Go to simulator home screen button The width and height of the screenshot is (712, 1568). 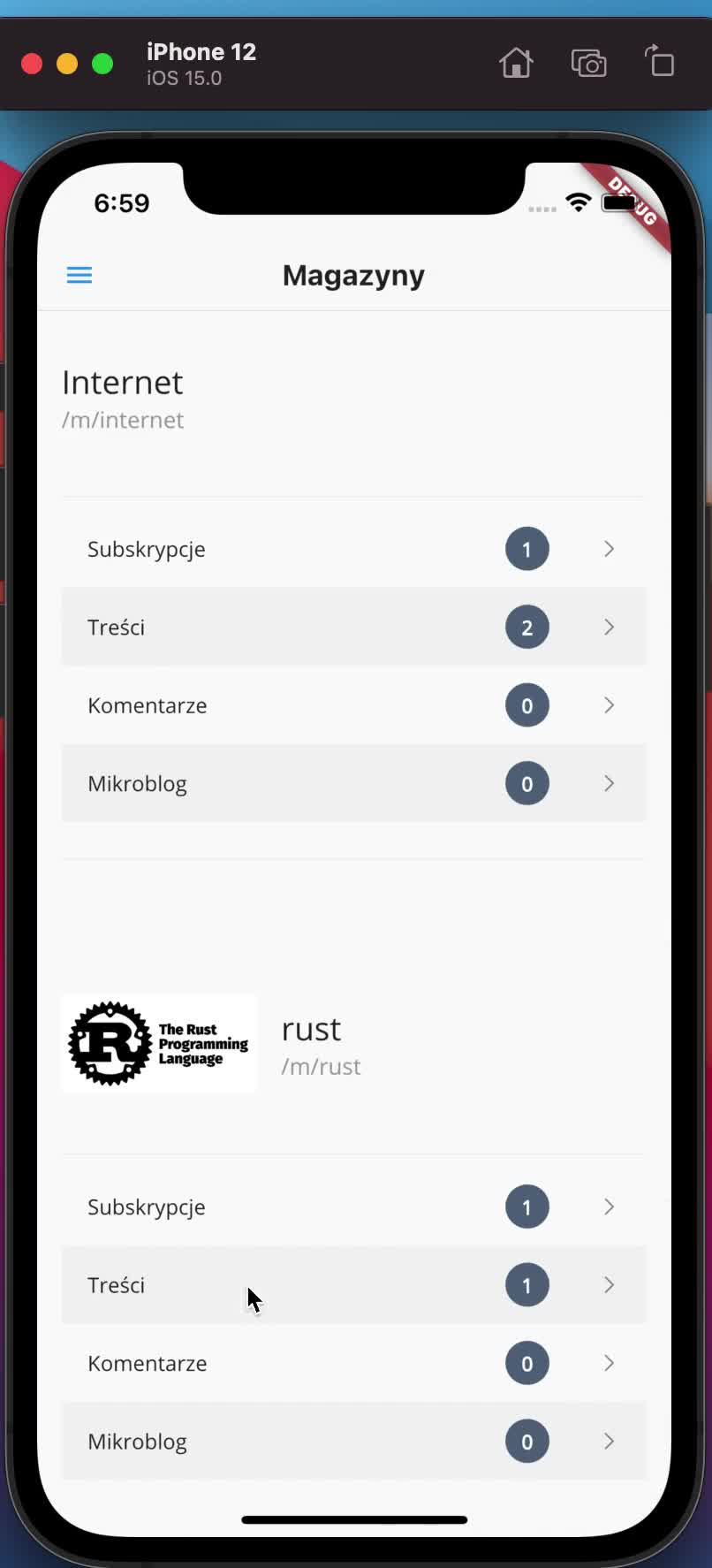tap(516, 64)
